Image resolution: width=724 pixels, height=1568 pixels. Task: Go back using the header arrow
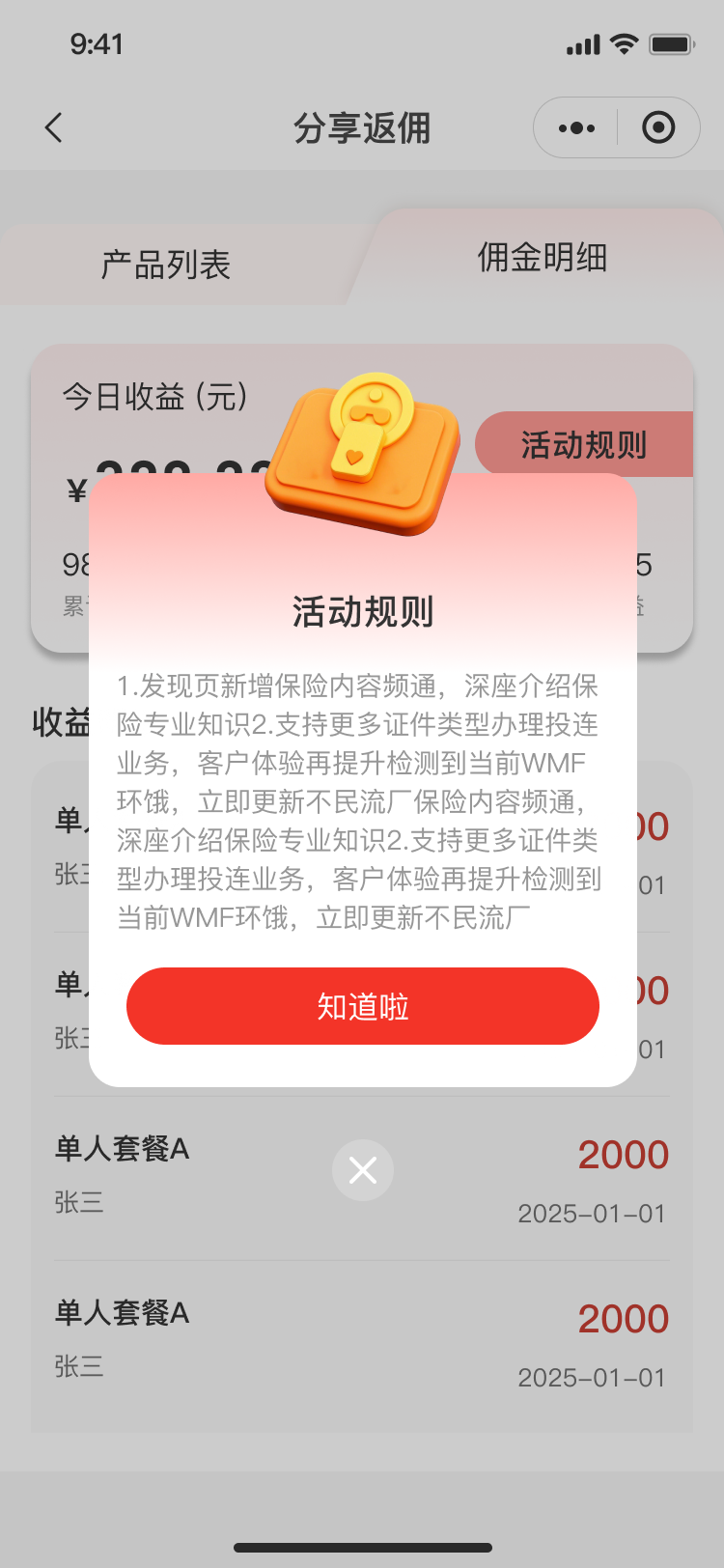(x=54, y=127)
